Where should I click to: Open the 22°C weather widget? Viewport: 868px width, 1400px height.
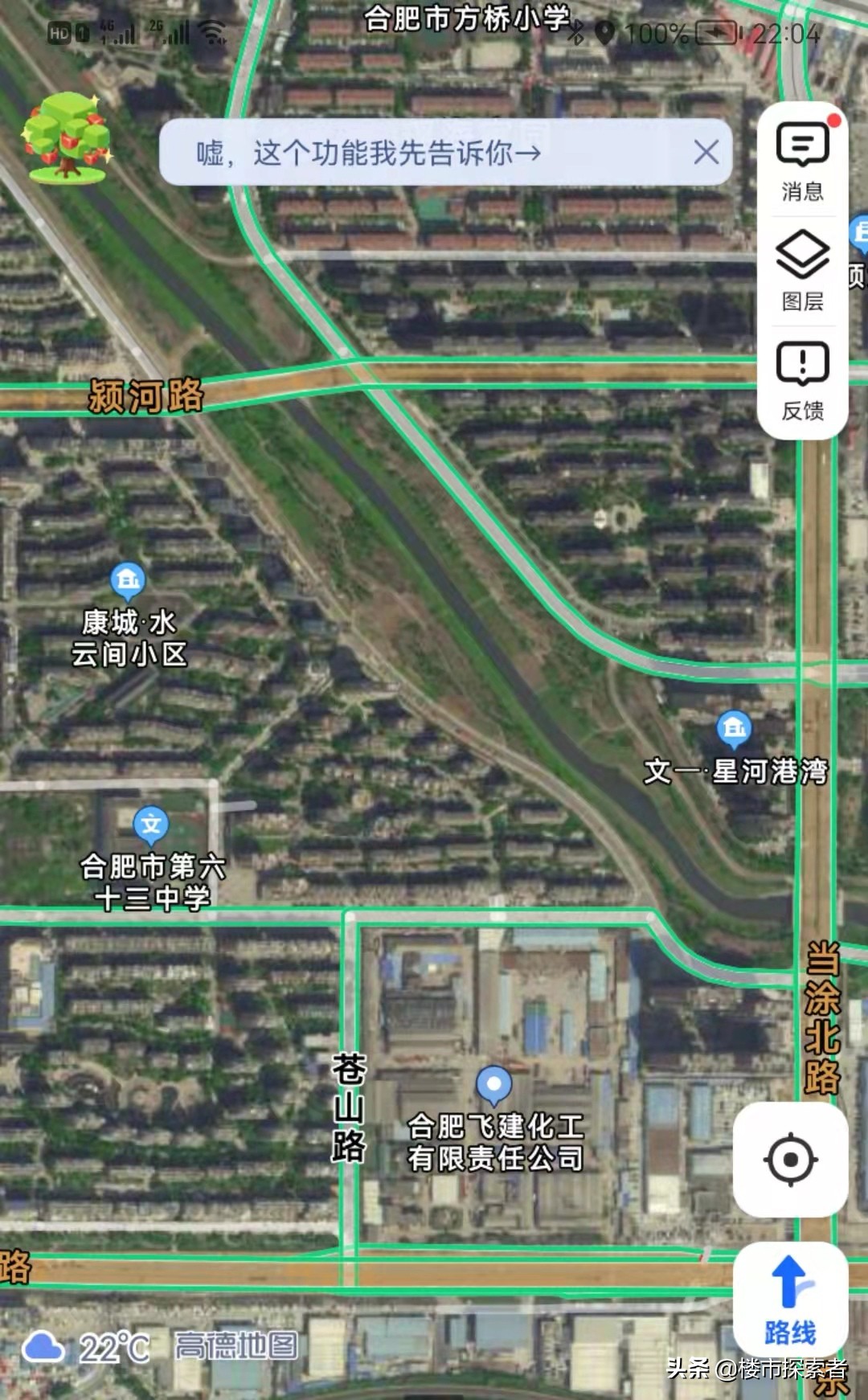tap(85, 1348)
